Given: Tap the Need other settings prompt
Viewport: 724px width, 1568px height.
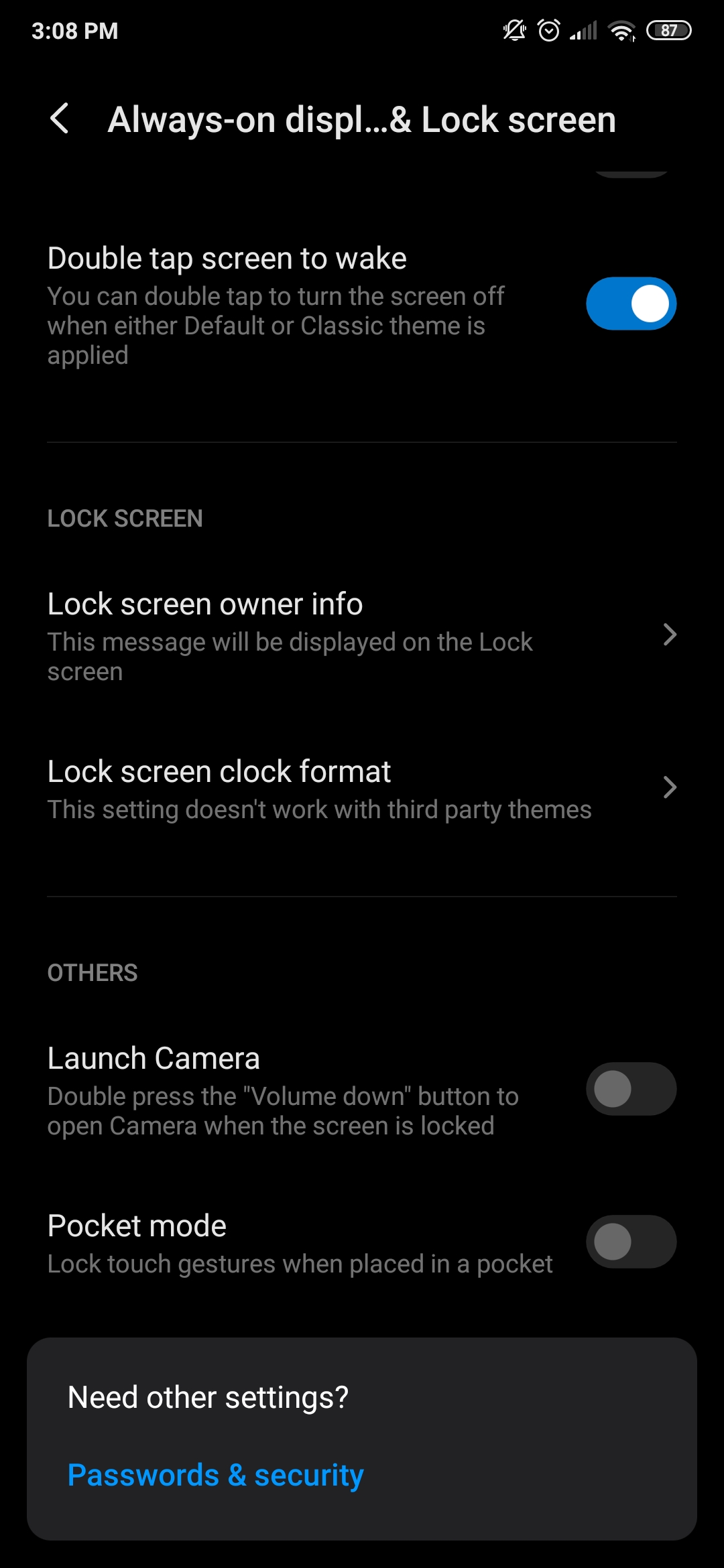Looking at the screenshot, I should (x=208, y=1396).
